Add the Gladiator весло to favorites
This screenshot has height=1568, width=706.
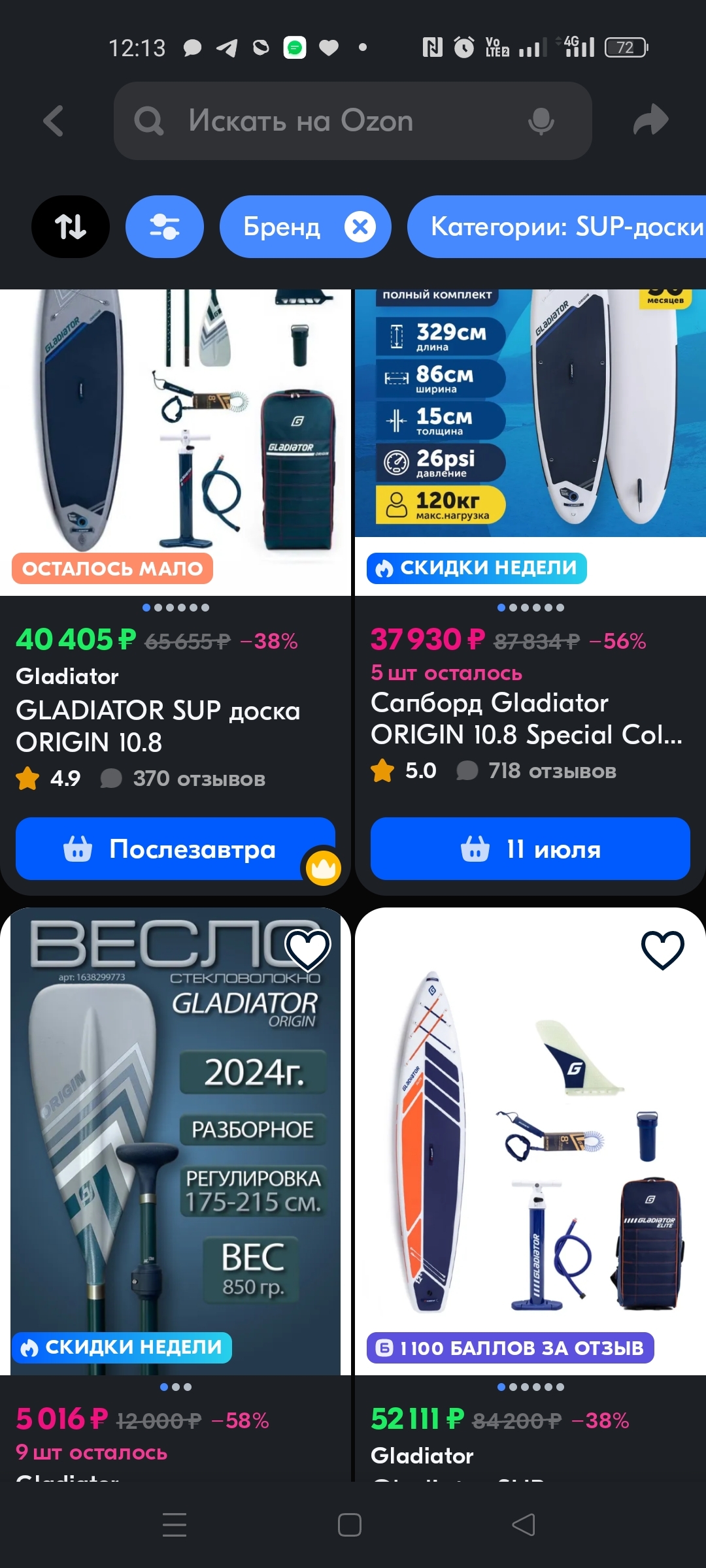(308, 949)
